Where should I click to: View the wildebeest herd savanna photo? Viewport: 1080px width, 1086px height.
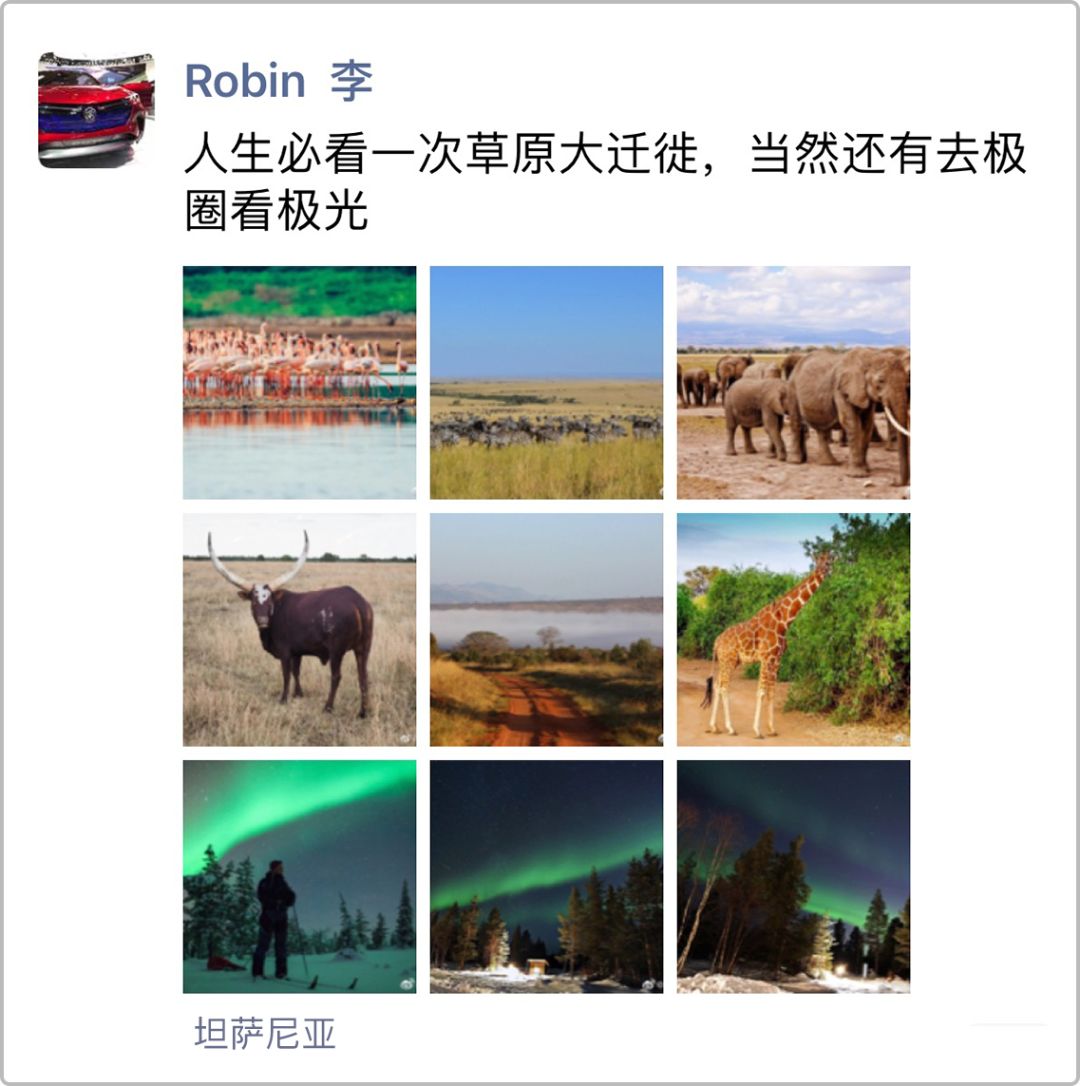[545, 382]
